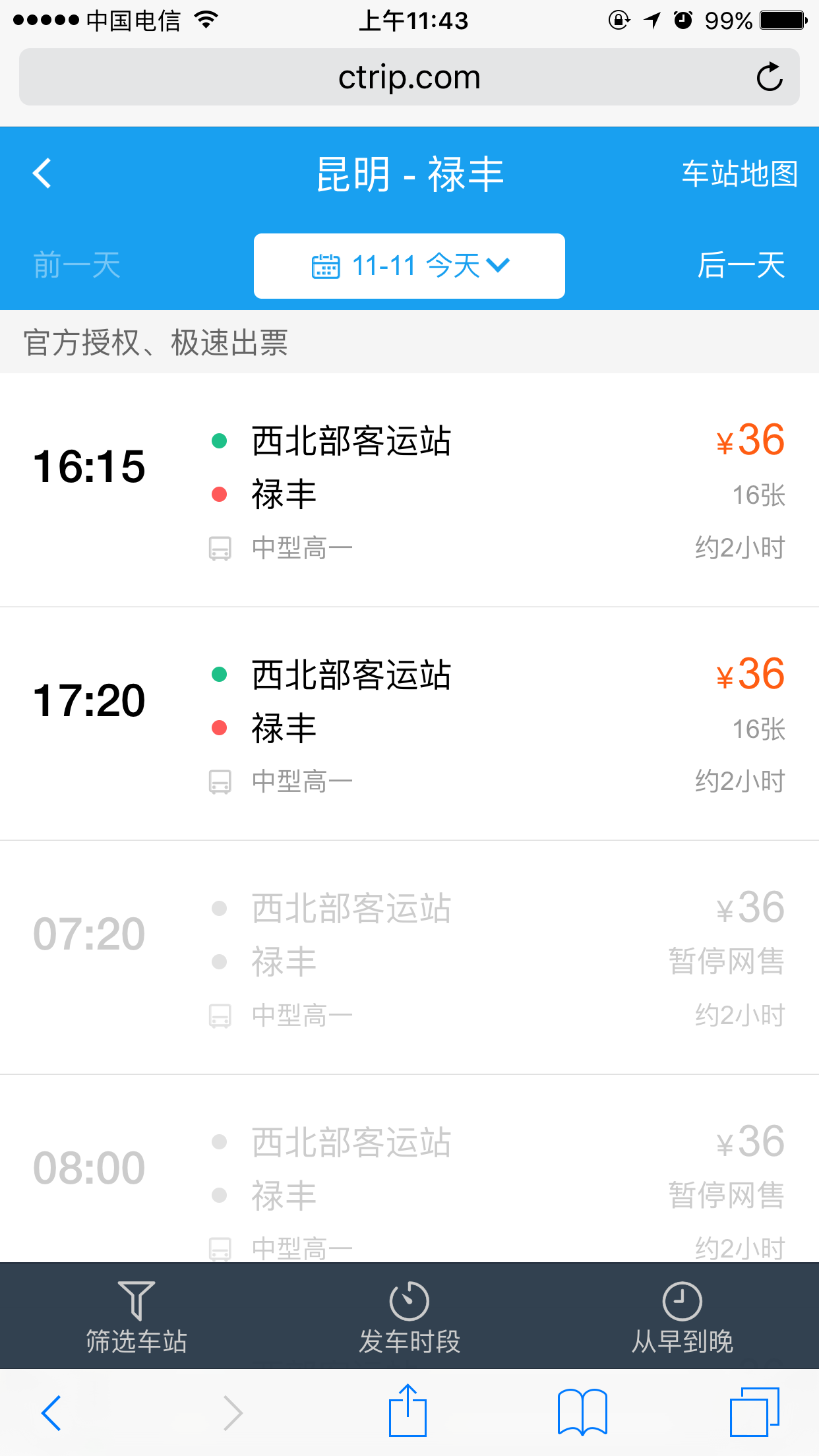Select the 16:15 bus departure
819x1456 pixels.
coord(409,489)
